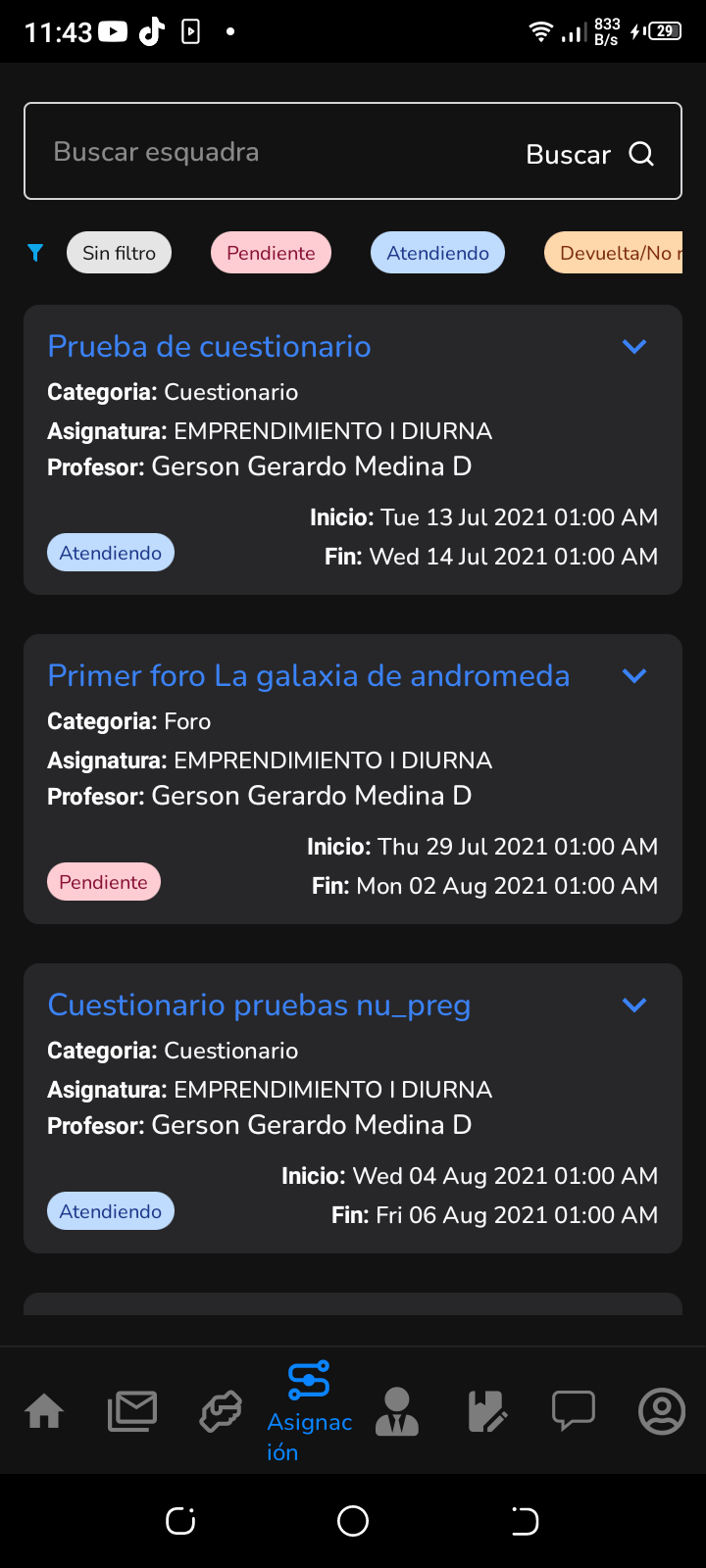Tap the Buscar esquadra search field
The height and width of the screenshot is (1568, 706).
275,152
